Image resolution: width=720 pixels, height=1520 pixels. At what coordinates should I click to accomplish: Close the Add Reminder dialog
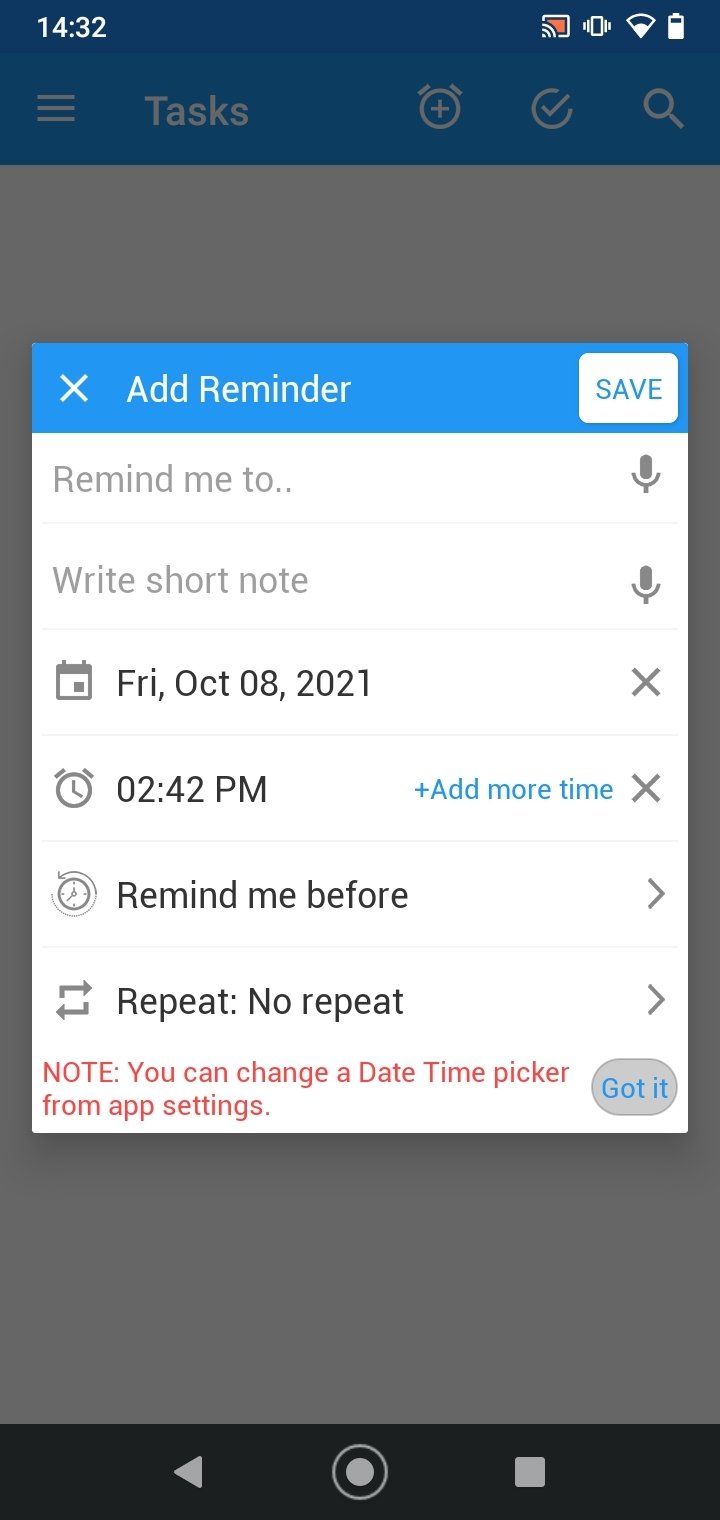[74, 388]
